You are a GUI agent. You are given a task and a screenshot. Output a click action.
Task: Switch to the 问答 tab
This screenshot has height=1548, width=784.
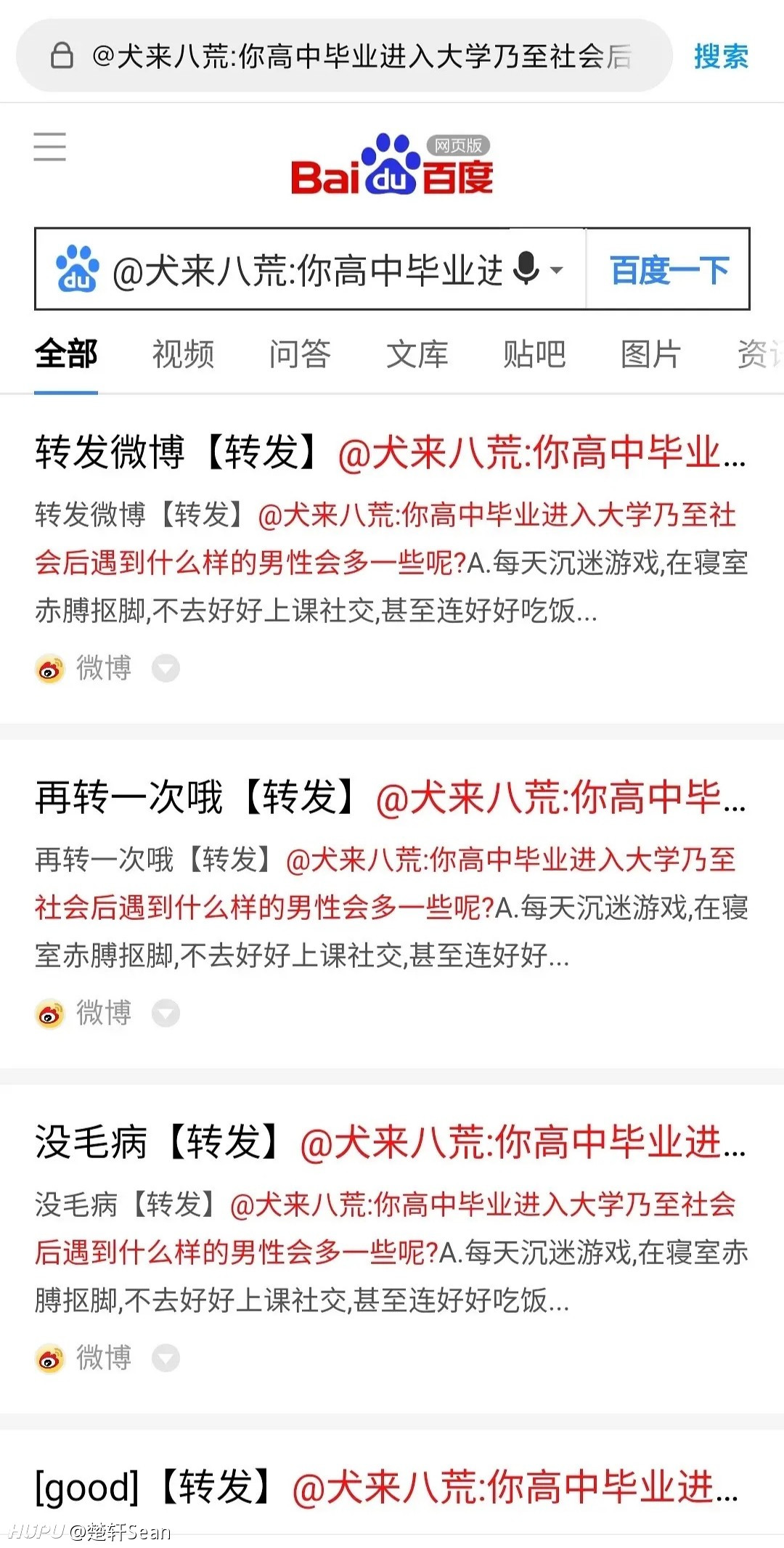pos(300,354)
